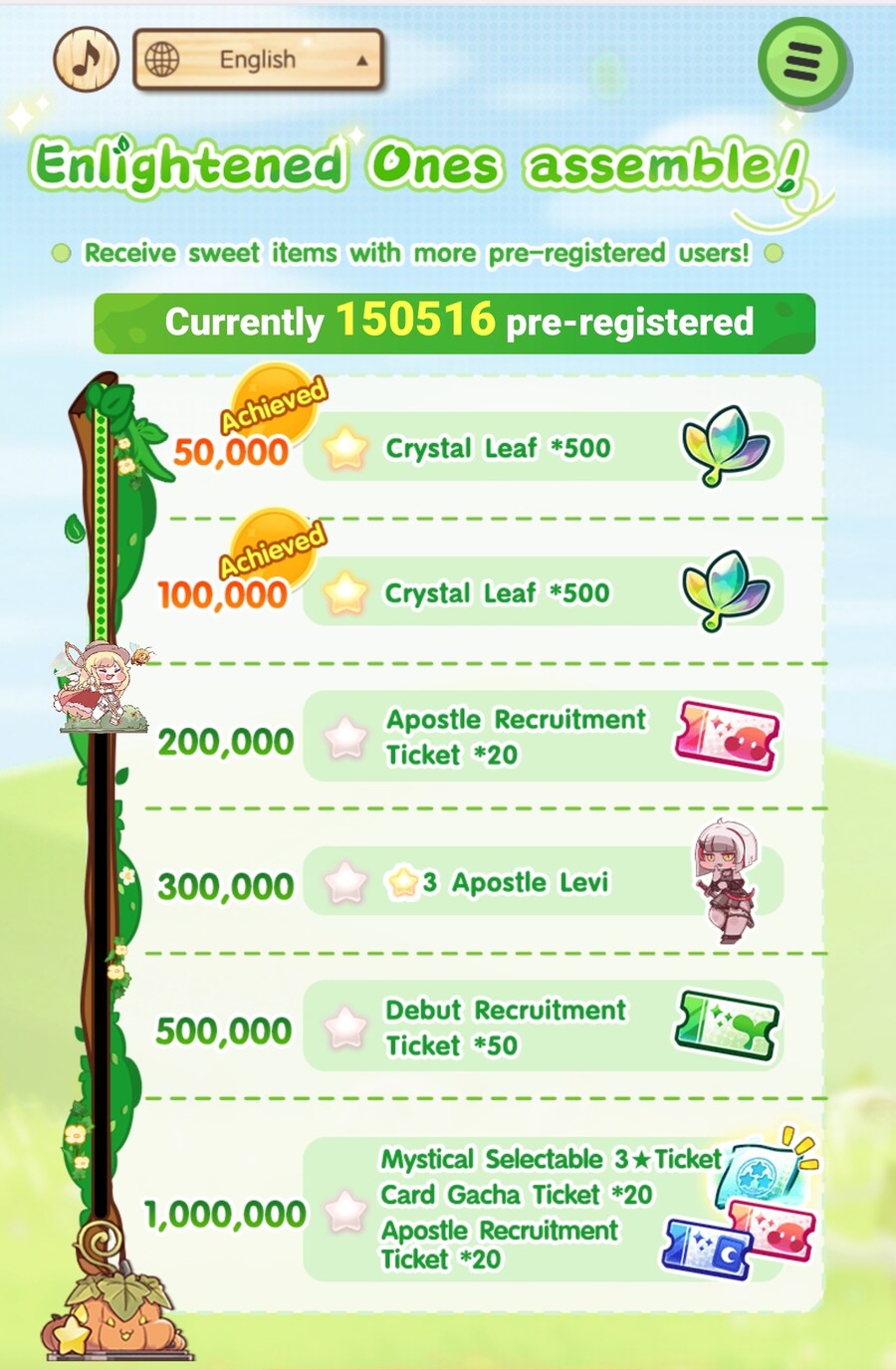This screenshot has height=1370, width=896.
Task: Toggle the background music button
Action: coord(86,60)
